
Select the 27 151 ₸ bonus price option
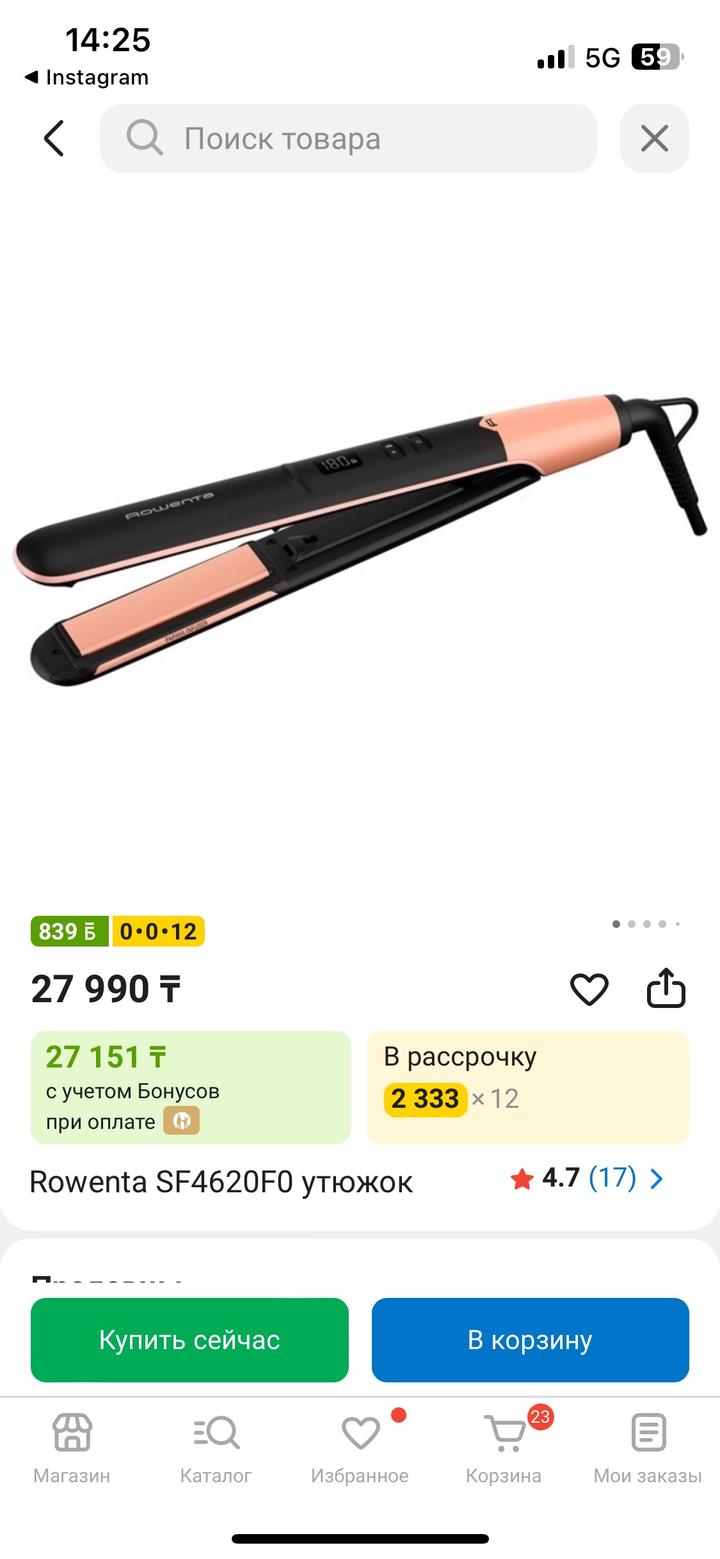(x=191, y=1087)
